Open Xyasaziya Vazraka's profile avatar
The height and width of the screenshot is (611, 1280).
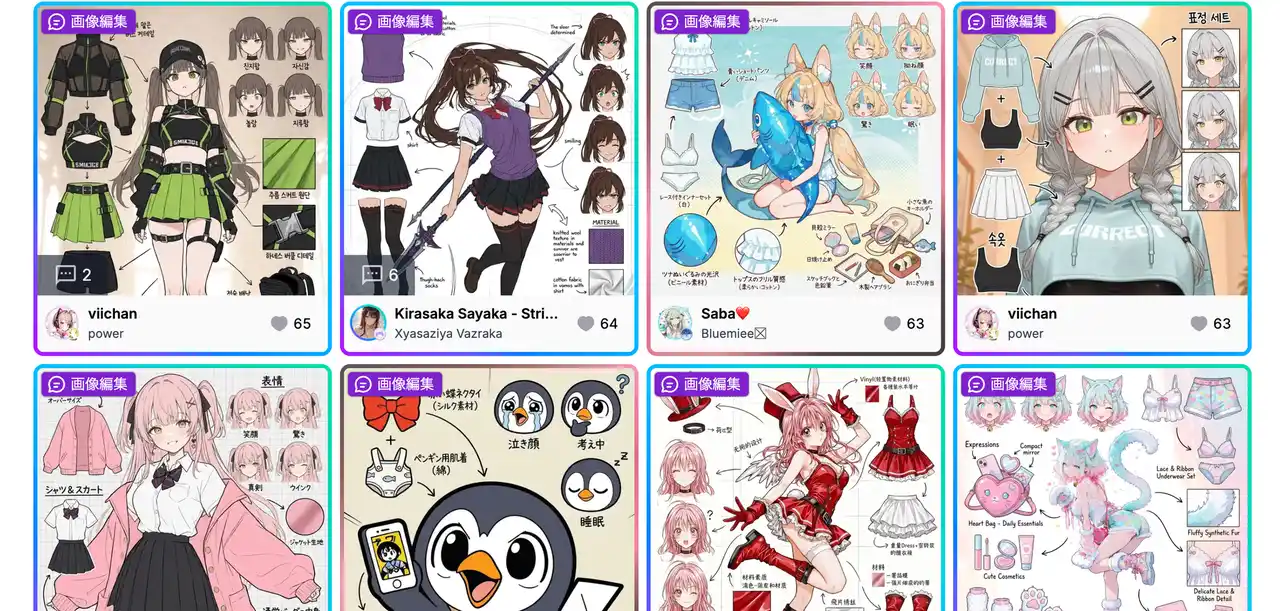[368, 323]
